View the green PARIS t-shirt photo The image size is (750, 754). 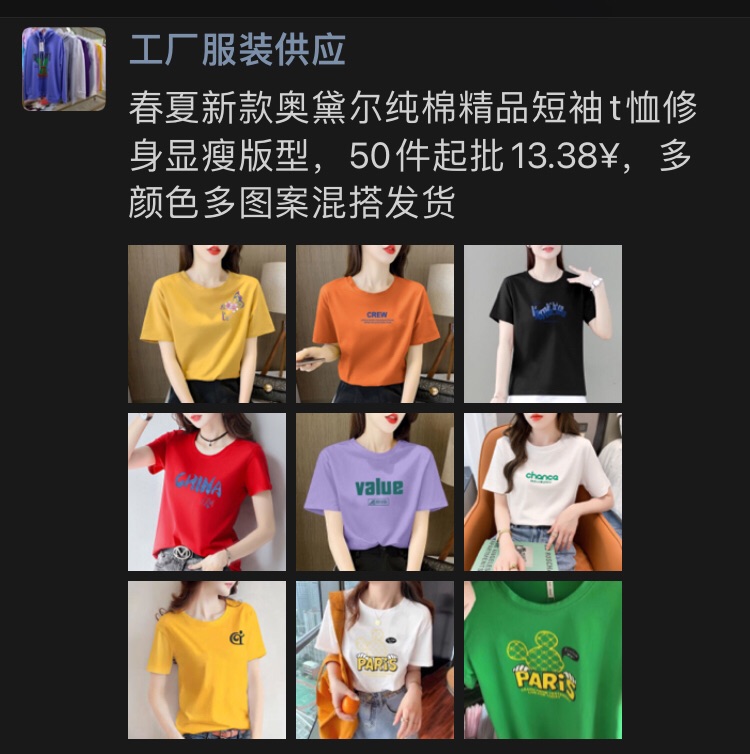click(x=543, y=660)
